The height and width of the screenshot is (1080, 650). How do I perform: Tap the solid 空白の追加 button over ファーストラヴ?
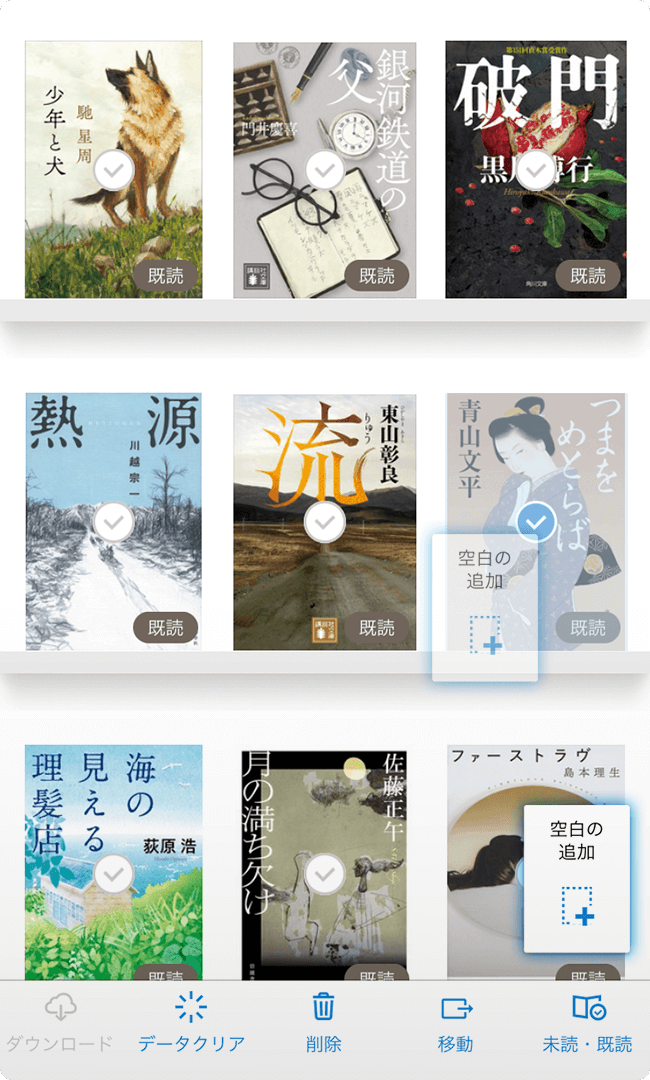[577, 879]
